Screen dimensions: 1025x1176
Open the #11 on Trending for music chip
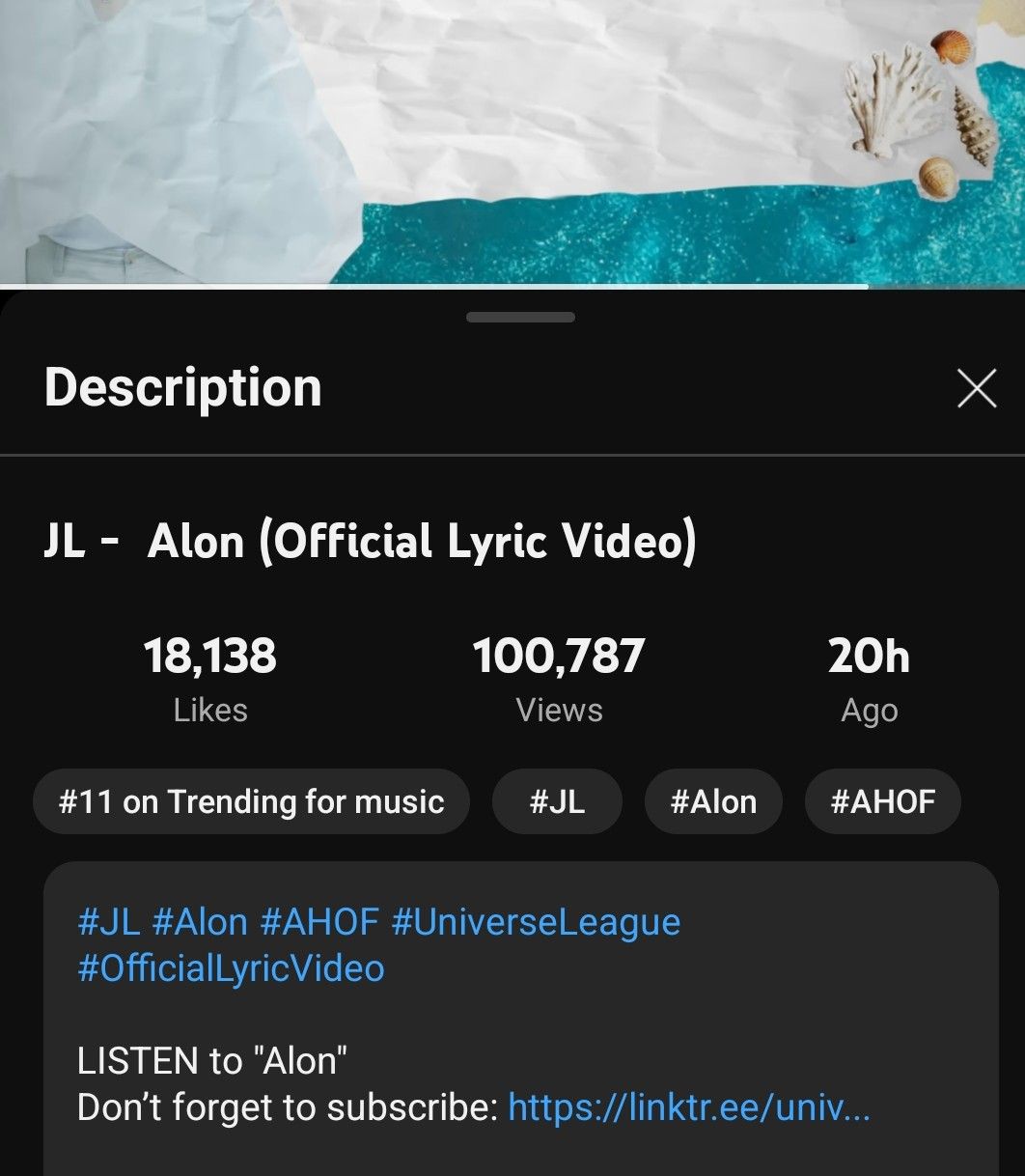pyautogui.click(x=251, y=801)
